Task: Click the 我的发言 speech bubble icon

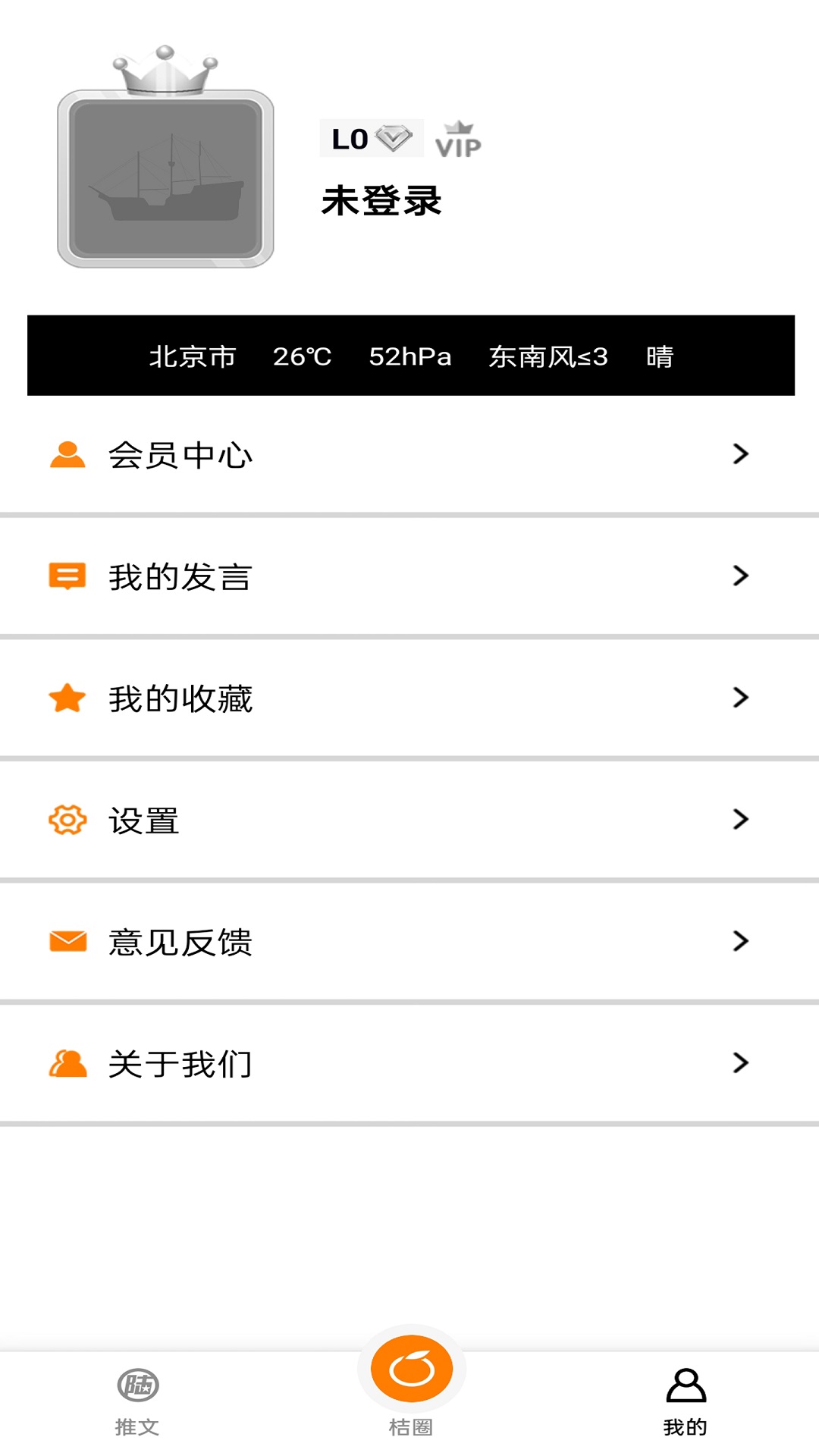Action: click(67, 576)
